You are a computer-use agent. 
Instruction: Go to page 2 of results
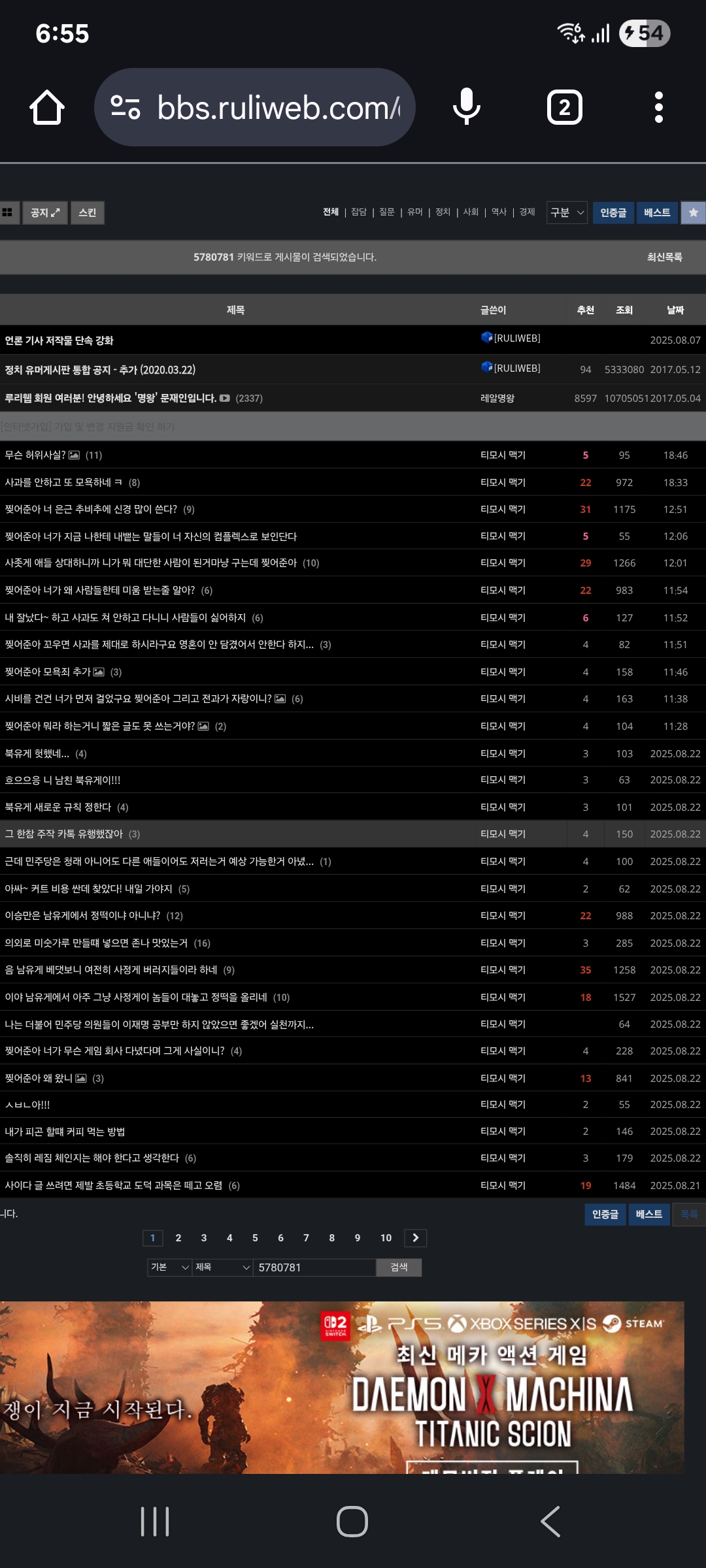click(178, 1237)
